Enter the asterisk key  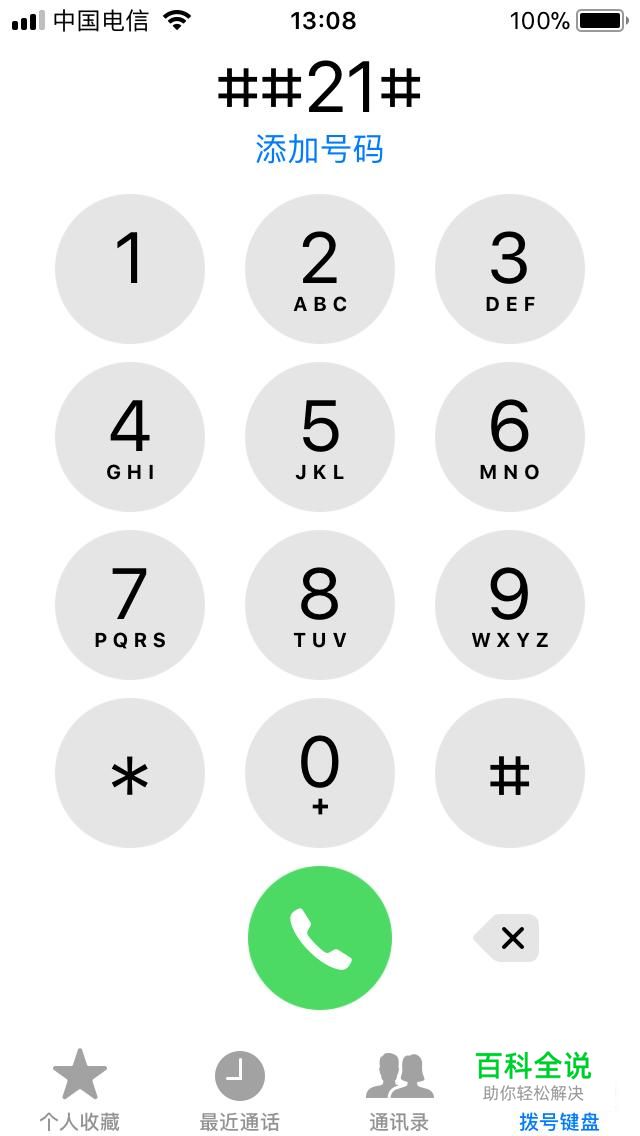(x=130, y=773)
